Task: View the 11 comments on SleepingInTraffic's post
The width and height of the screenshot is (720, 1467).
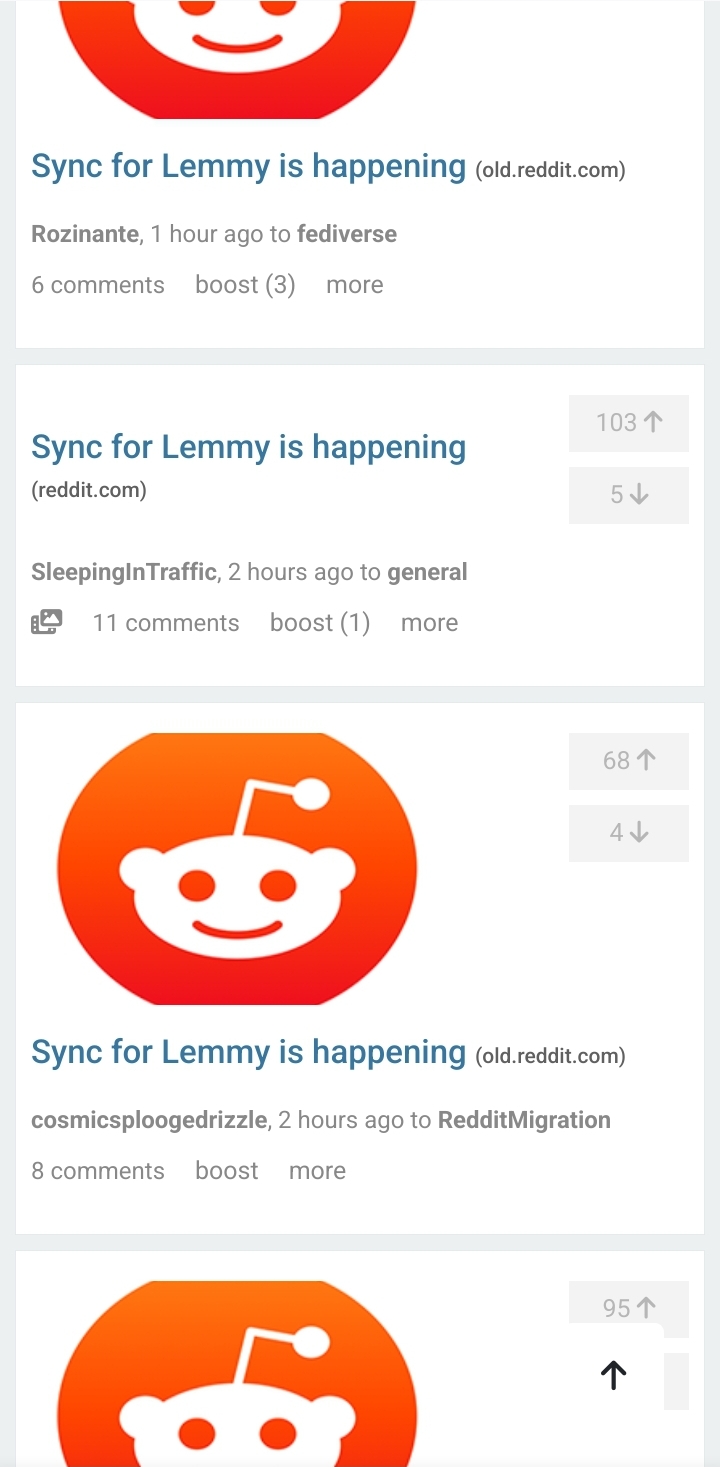Action: tap(166, 623)
